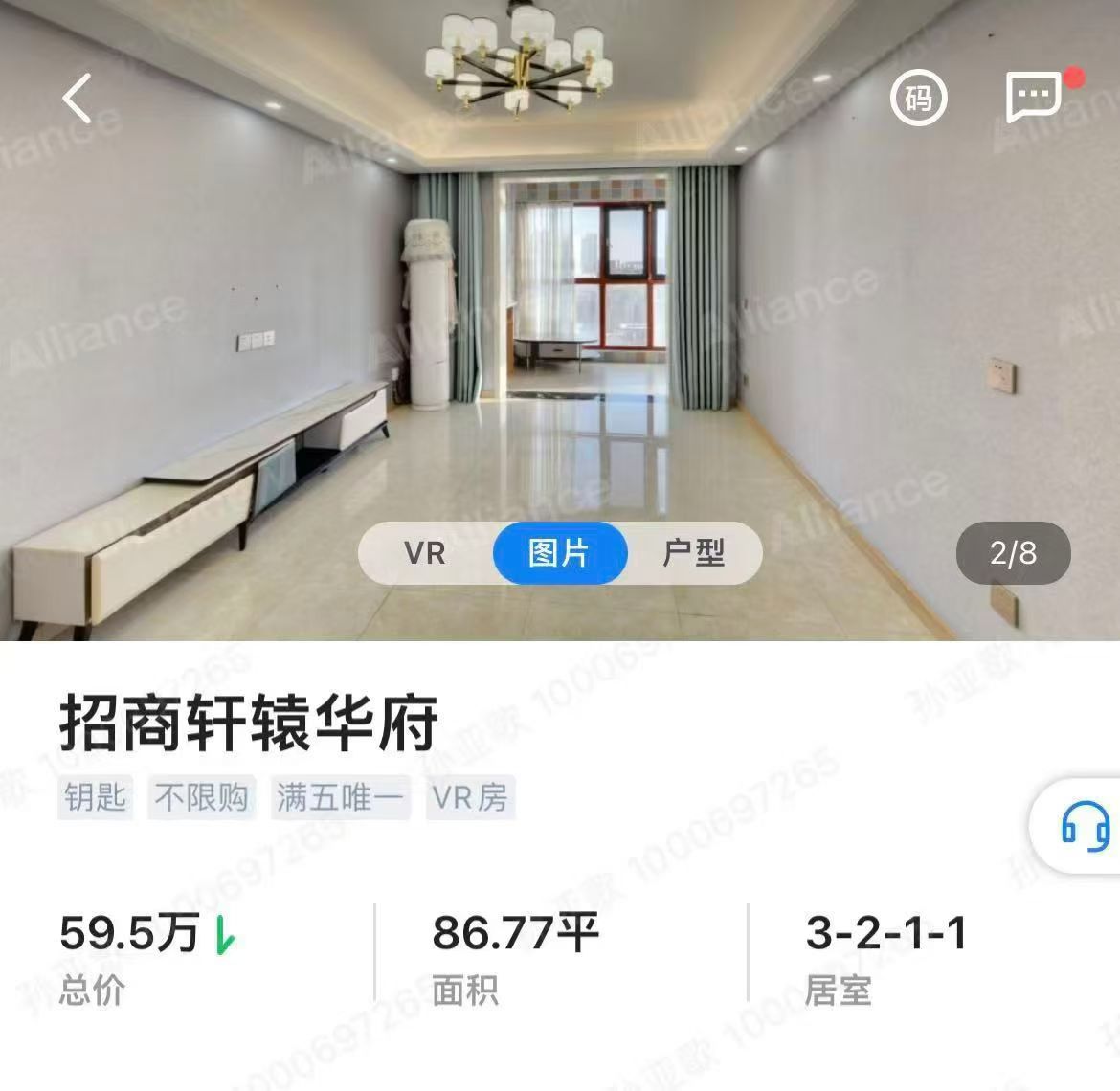The height and width of the screenshot is (1091, 1120).
Task: Select the 图片 pictures tab
Action: tap(559, 552)
